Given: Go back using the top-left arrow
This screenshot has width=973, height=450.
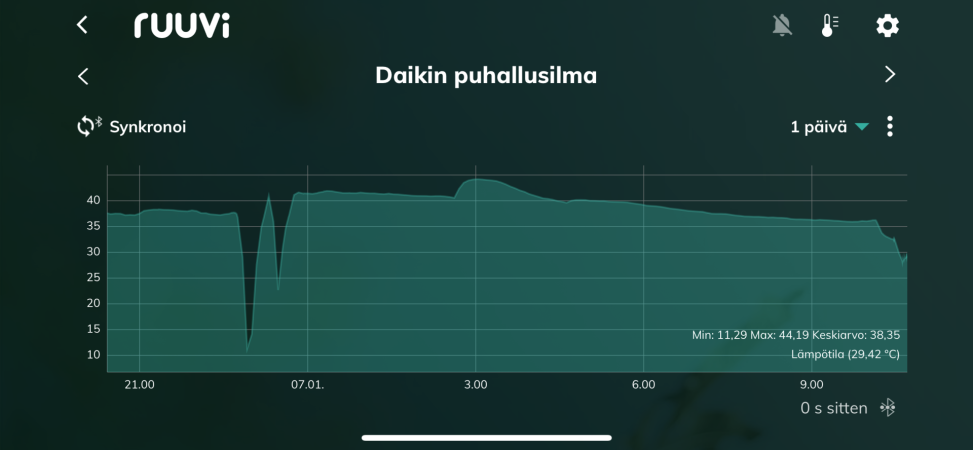Looking at the screenshot, I should tap(82, 26).
